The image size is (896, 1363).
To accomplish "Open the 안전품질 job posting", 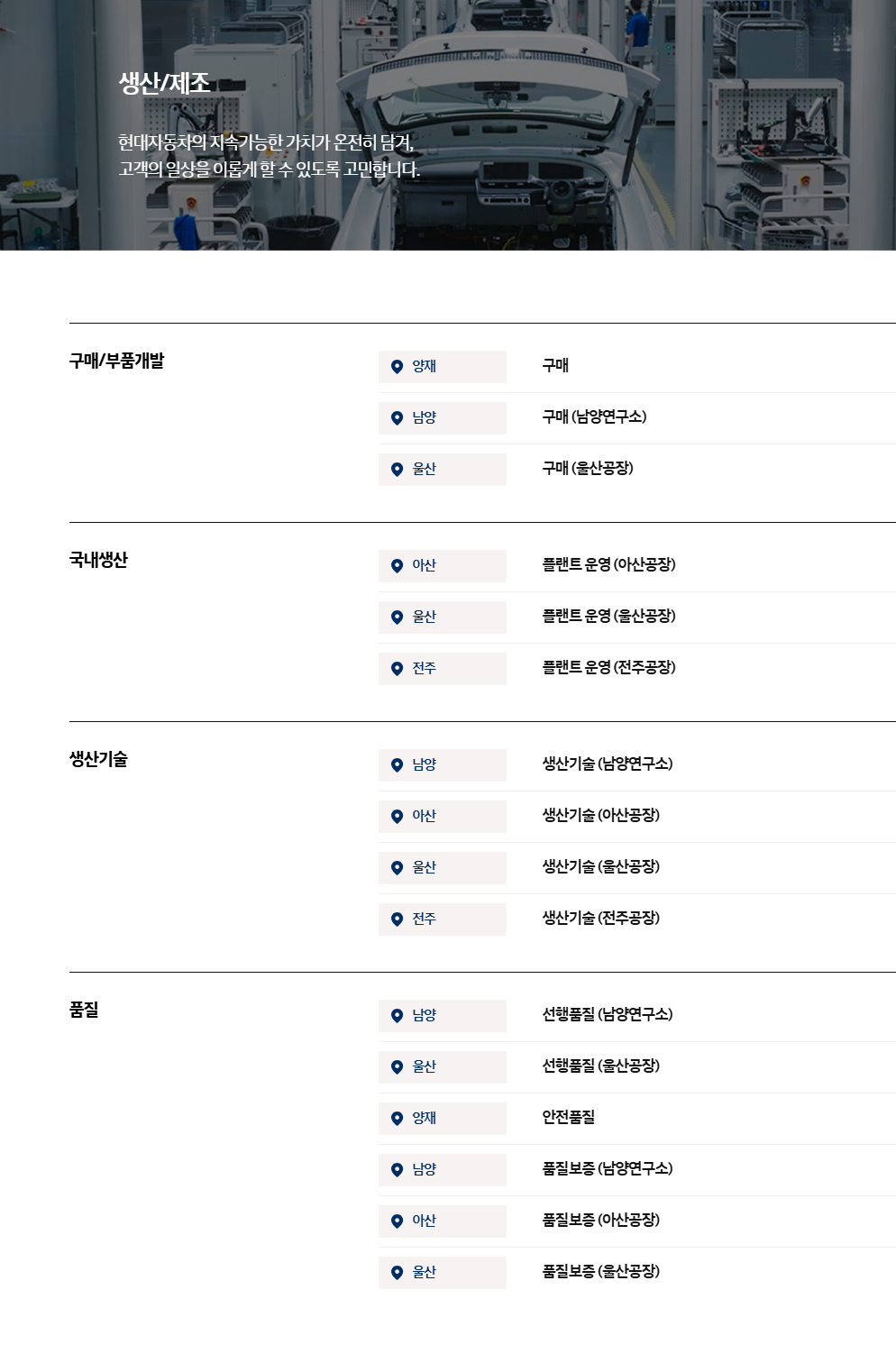I will click(568, 1118).
